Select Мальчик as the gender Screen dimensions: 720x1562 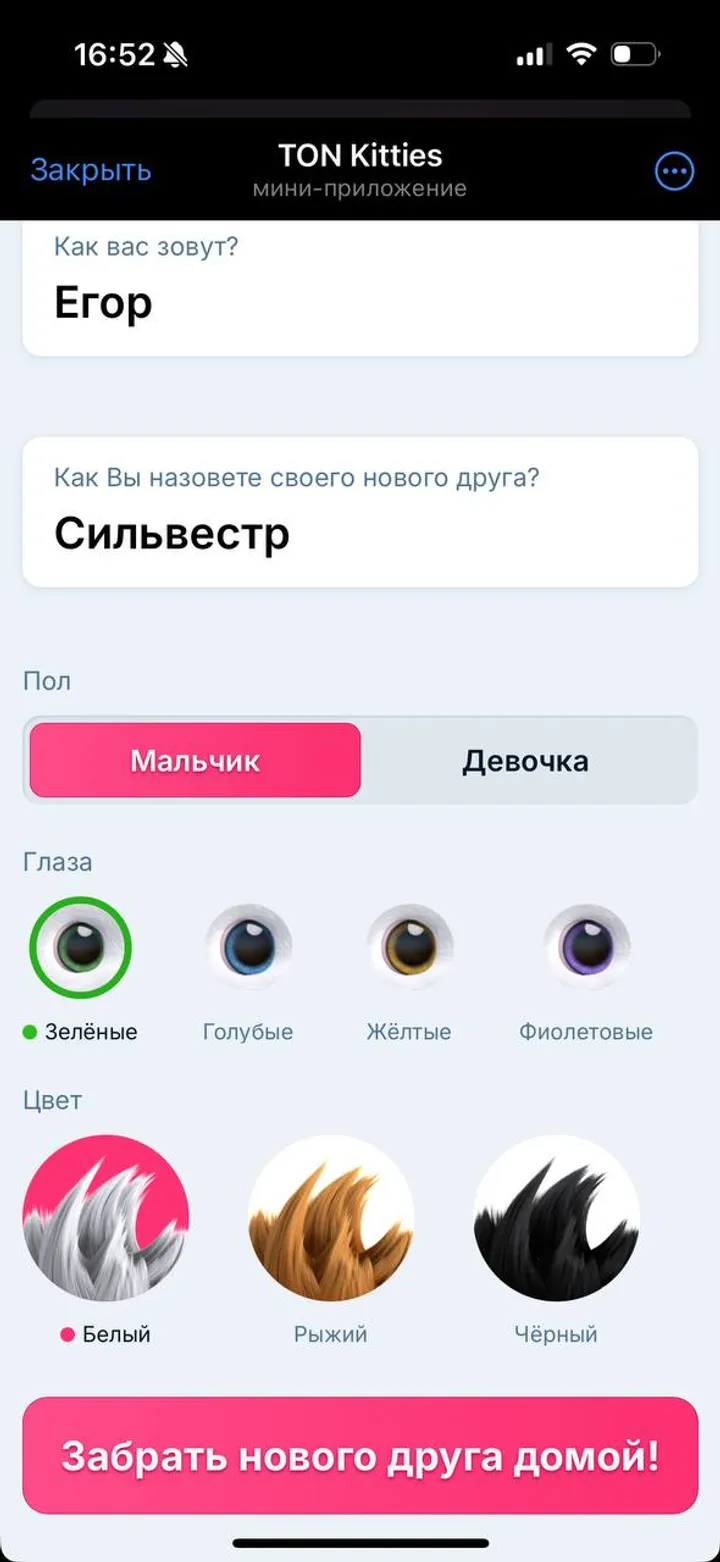click(x=195, y=760)
